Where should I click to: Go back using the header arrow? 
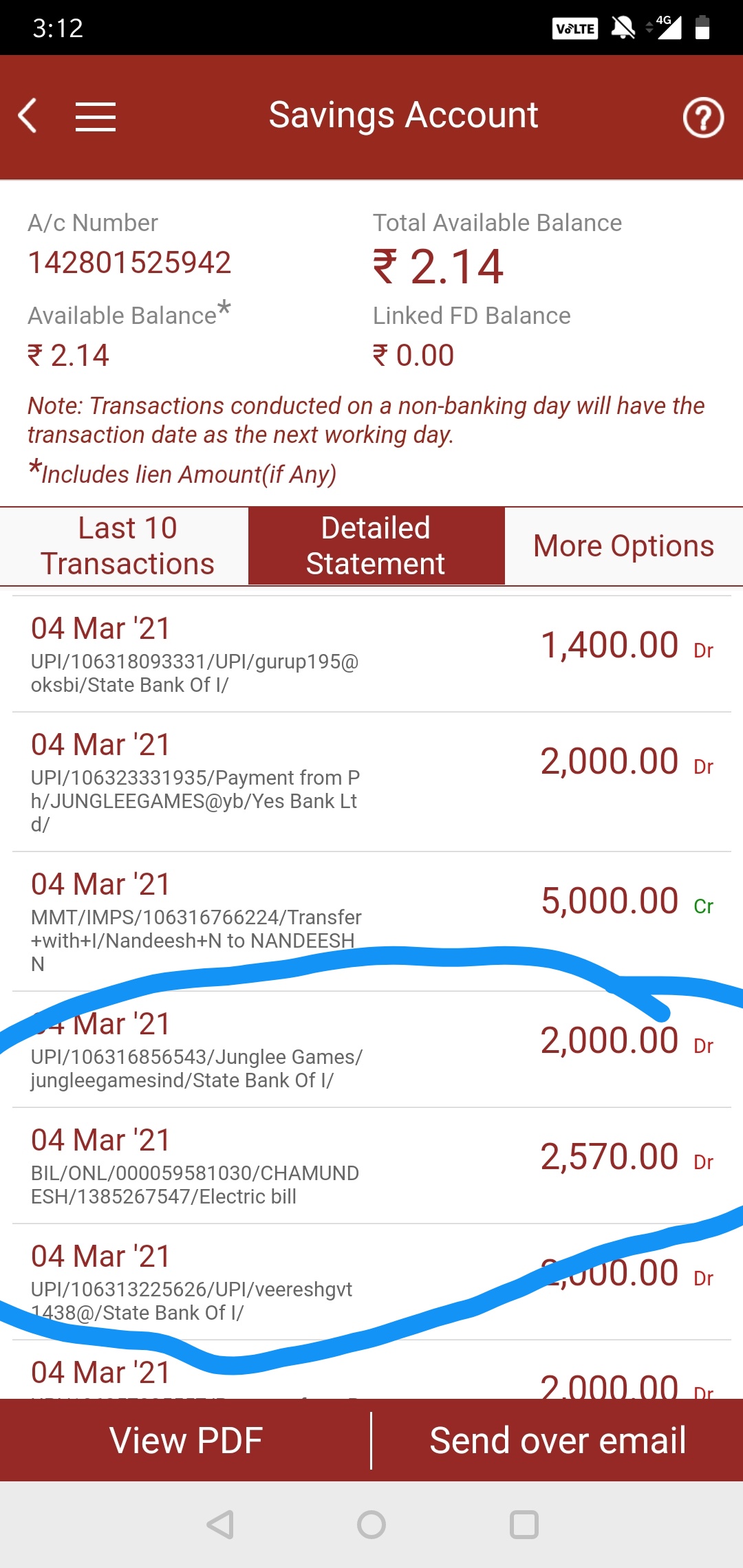pyautogui.click(x=28, y=116)
